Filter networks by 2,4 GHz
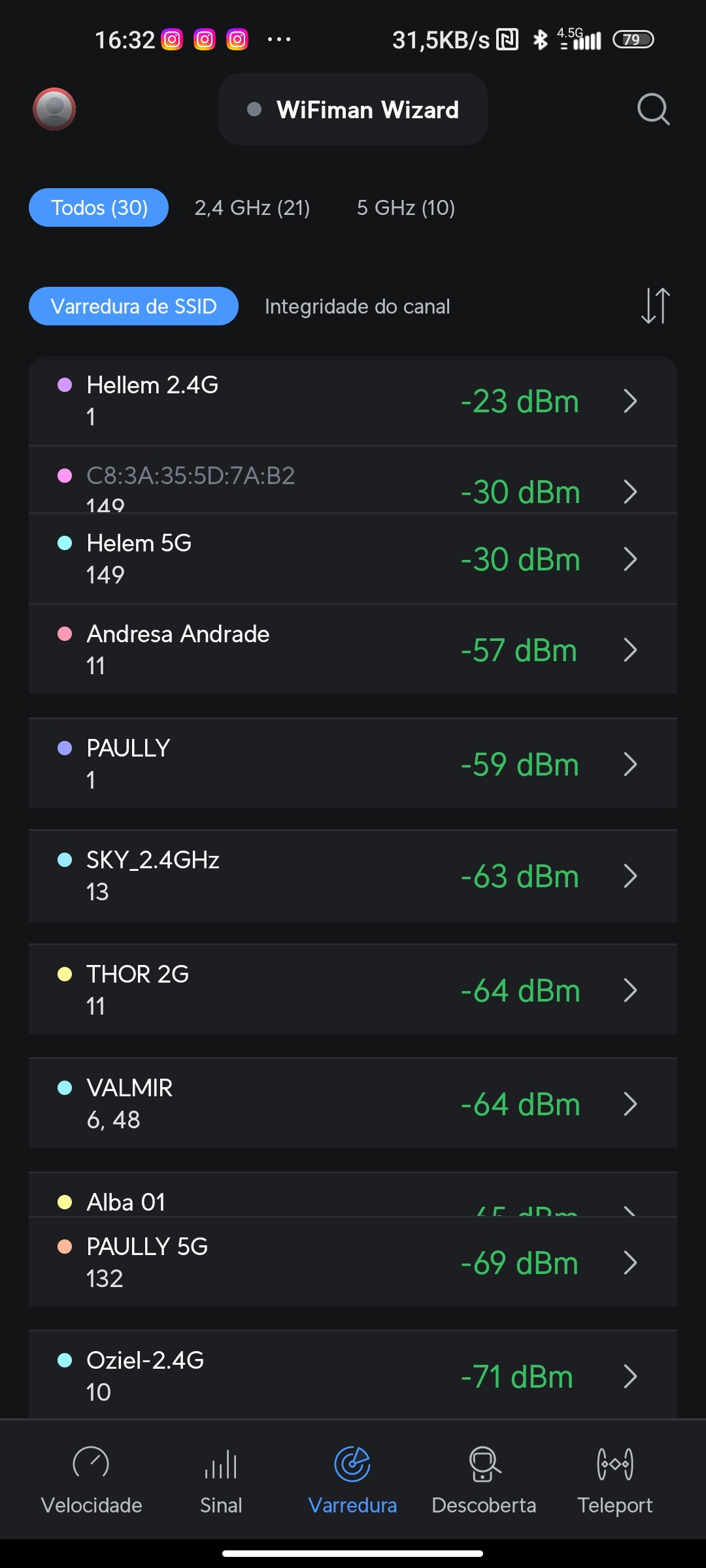Image resolution: width=706 pixels, height=1568 pixels. click(252, 208)
